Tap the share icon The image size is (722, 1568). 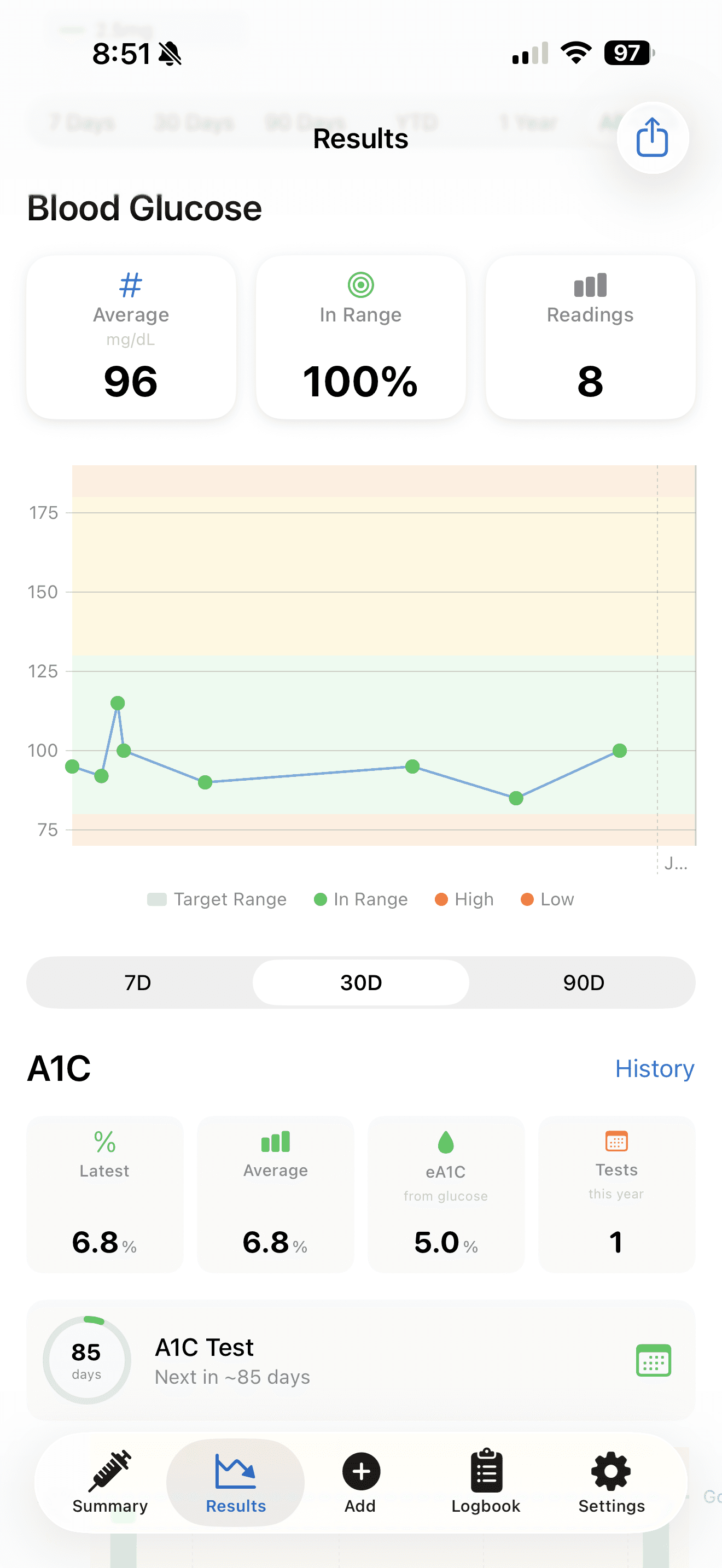click(x=652, y=138)
